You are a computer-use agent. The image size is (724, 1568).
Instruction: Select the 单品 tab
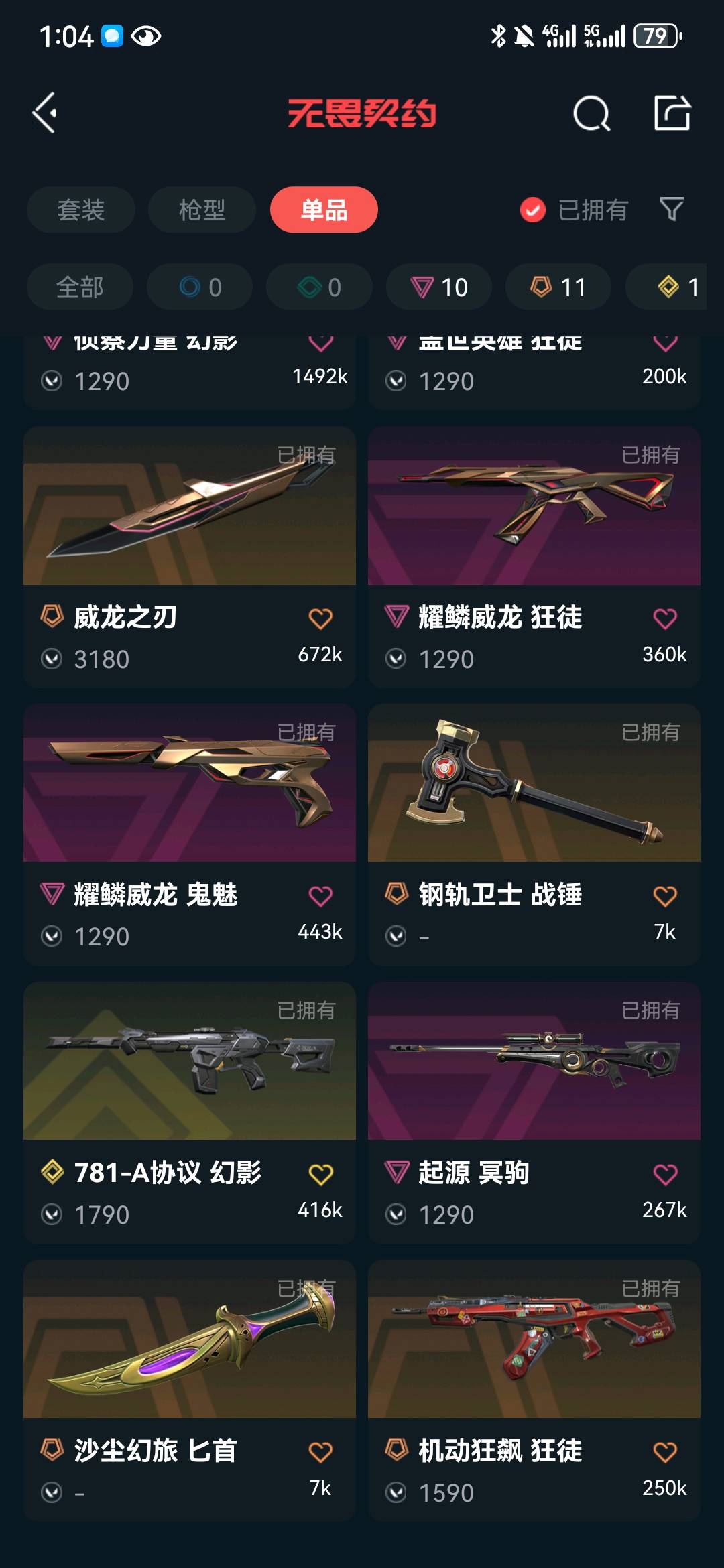(324, 210)
